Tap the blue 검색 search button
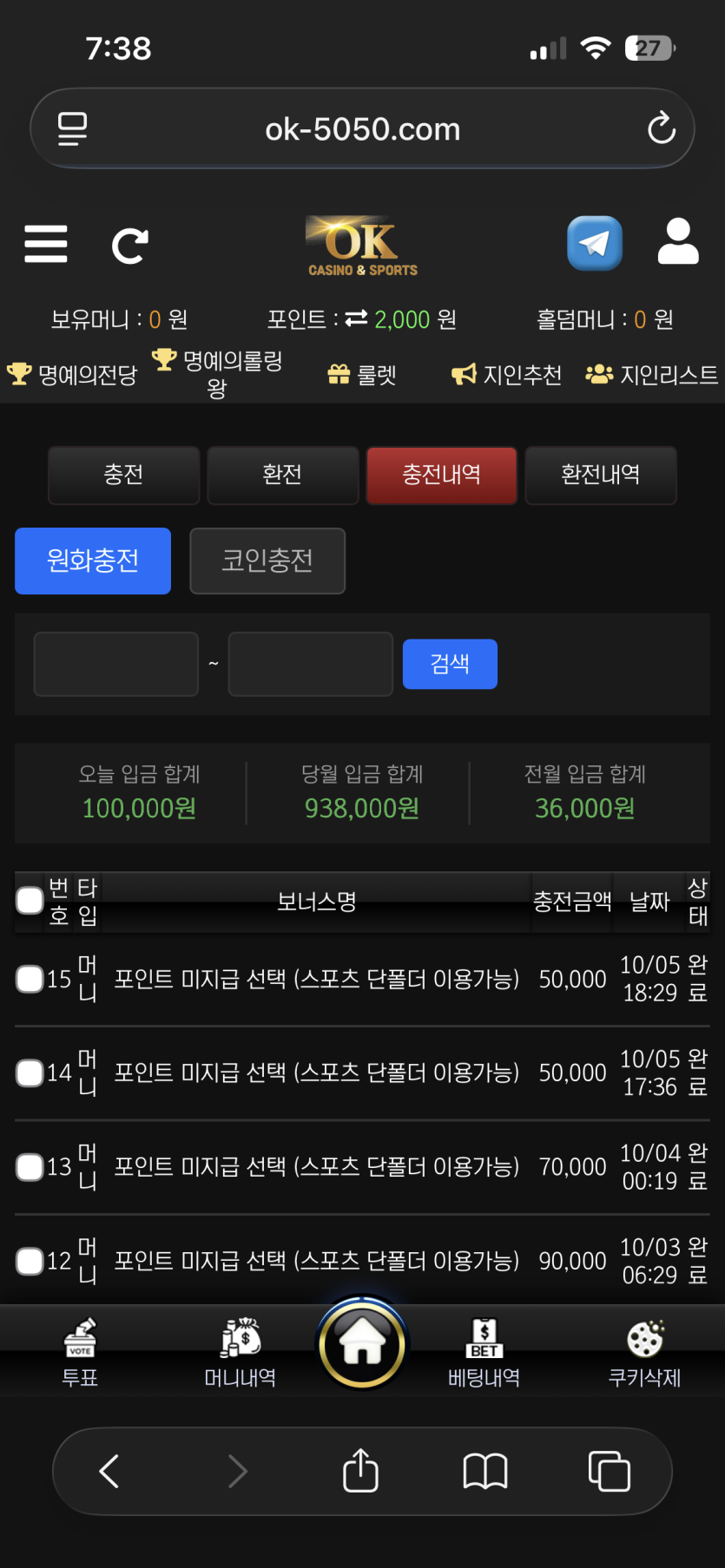Image resolution: width=725 pixels, height=1568 pixels. pos(450,664)
